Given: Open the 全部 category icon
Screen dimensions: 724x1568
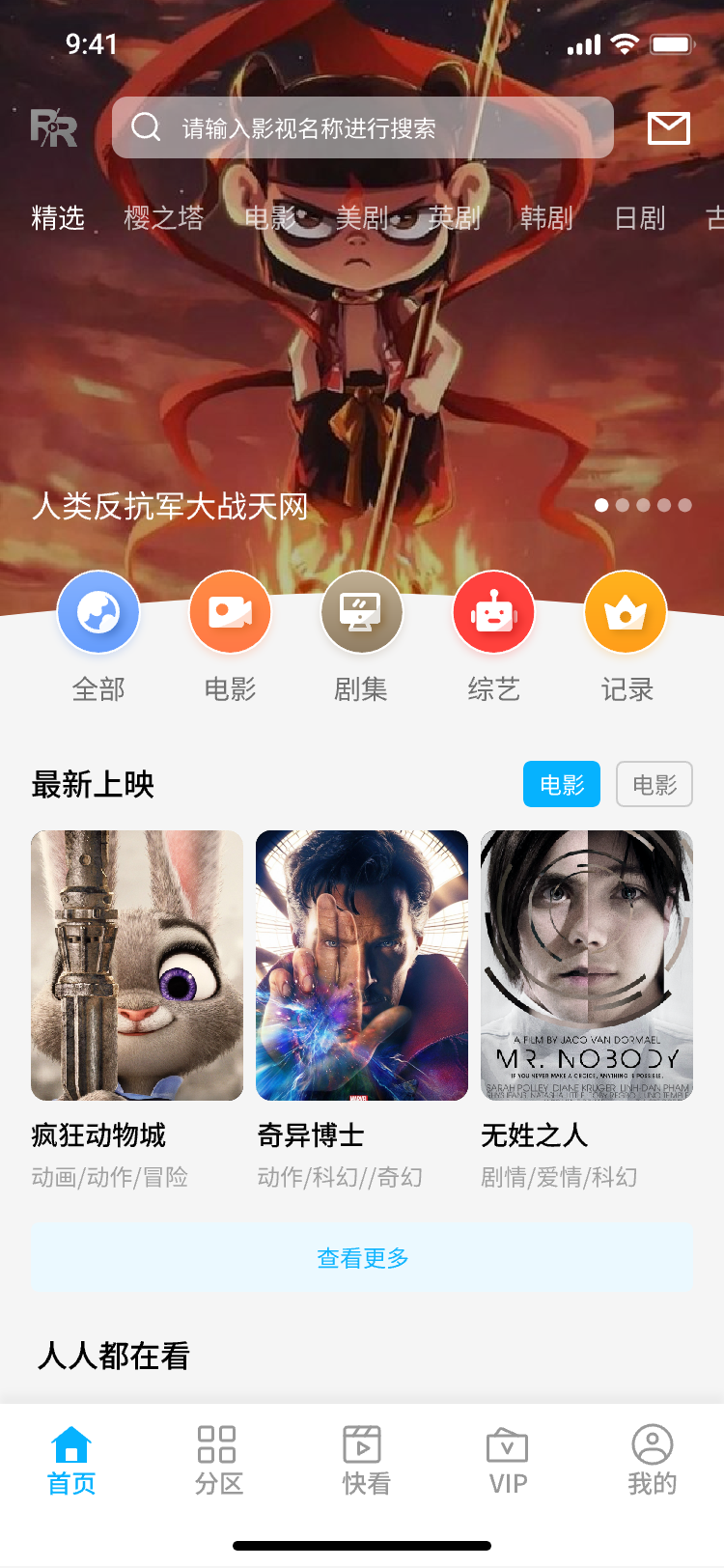Looking at the screenshot, I should click(x=98, y=612).
